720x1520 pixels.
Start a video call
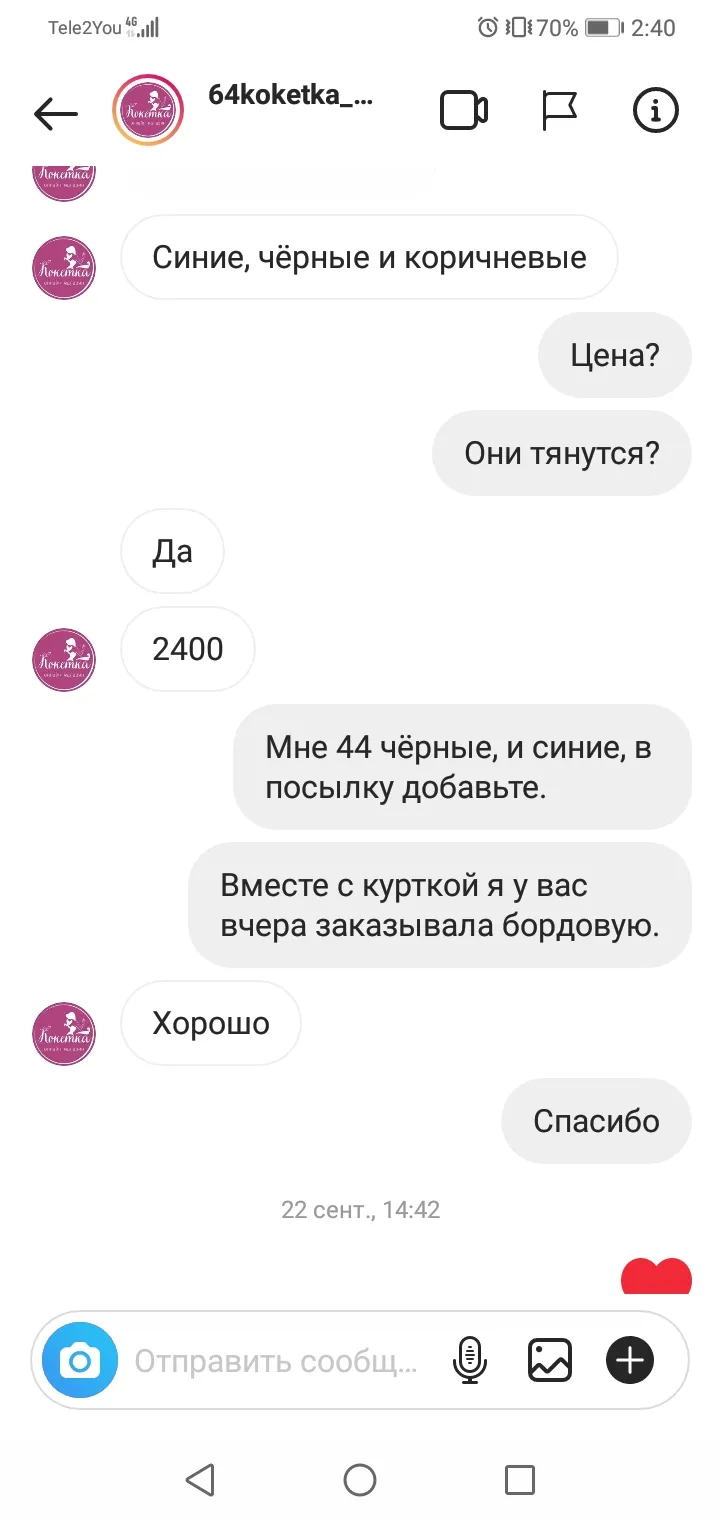(x=464, y=111)
